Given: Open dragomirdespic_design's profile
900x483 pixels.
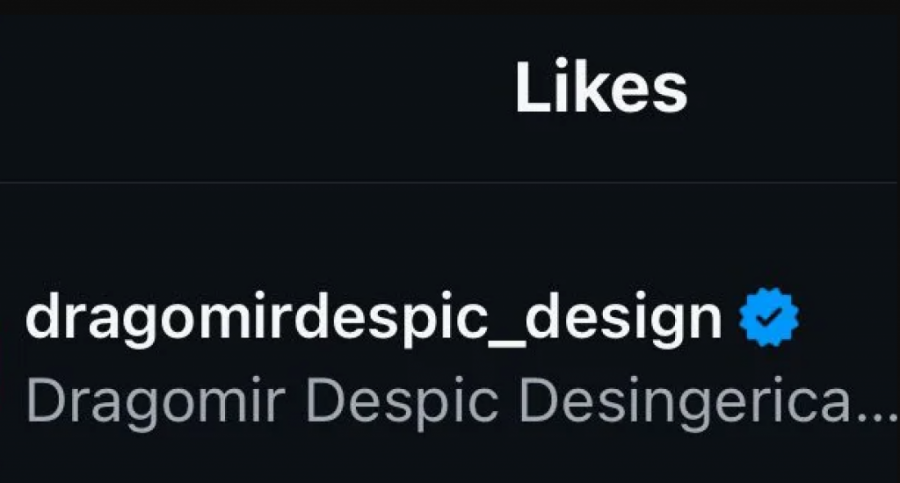Looking at the screenshot, I should [372, 319].
